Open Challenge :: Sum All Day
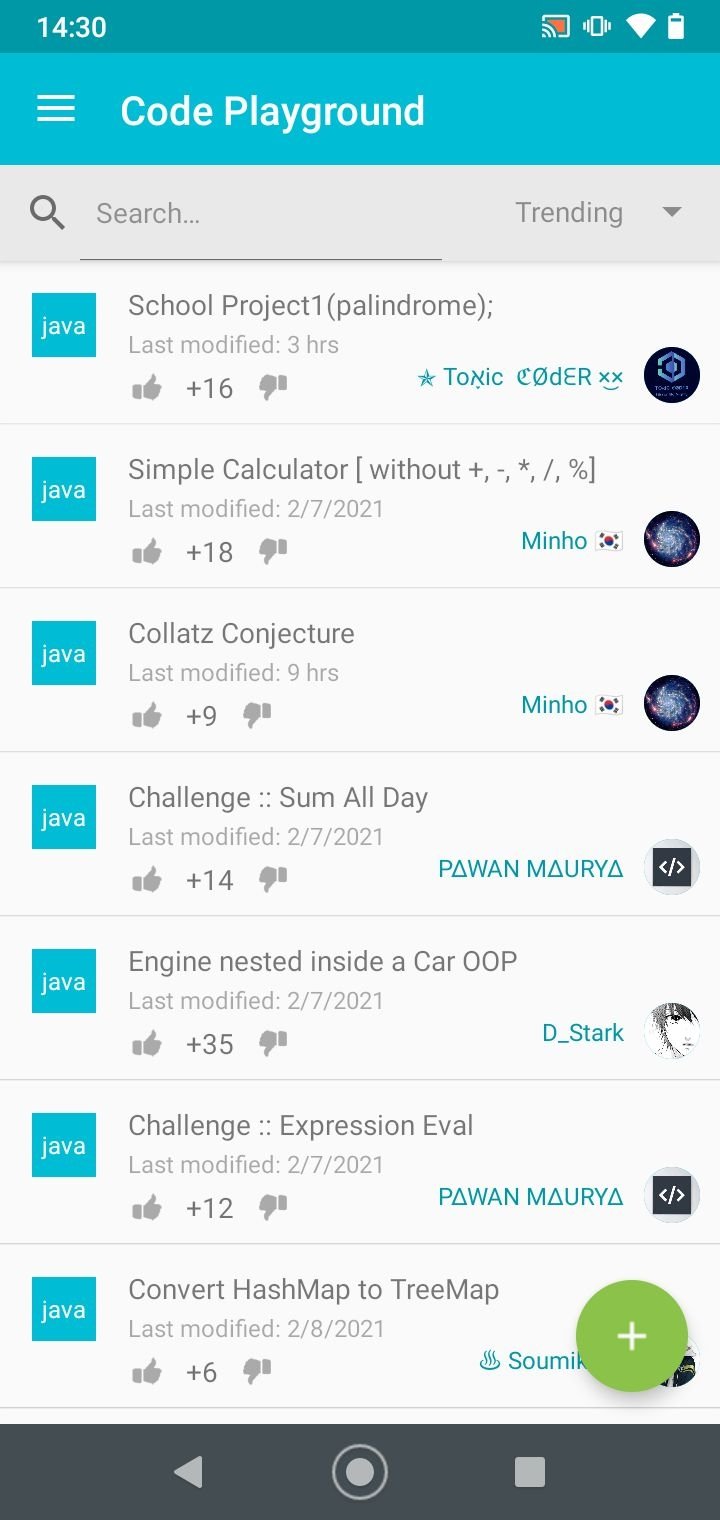The width and height of the screenshot is (720, 1520). (x=278, y=798)
